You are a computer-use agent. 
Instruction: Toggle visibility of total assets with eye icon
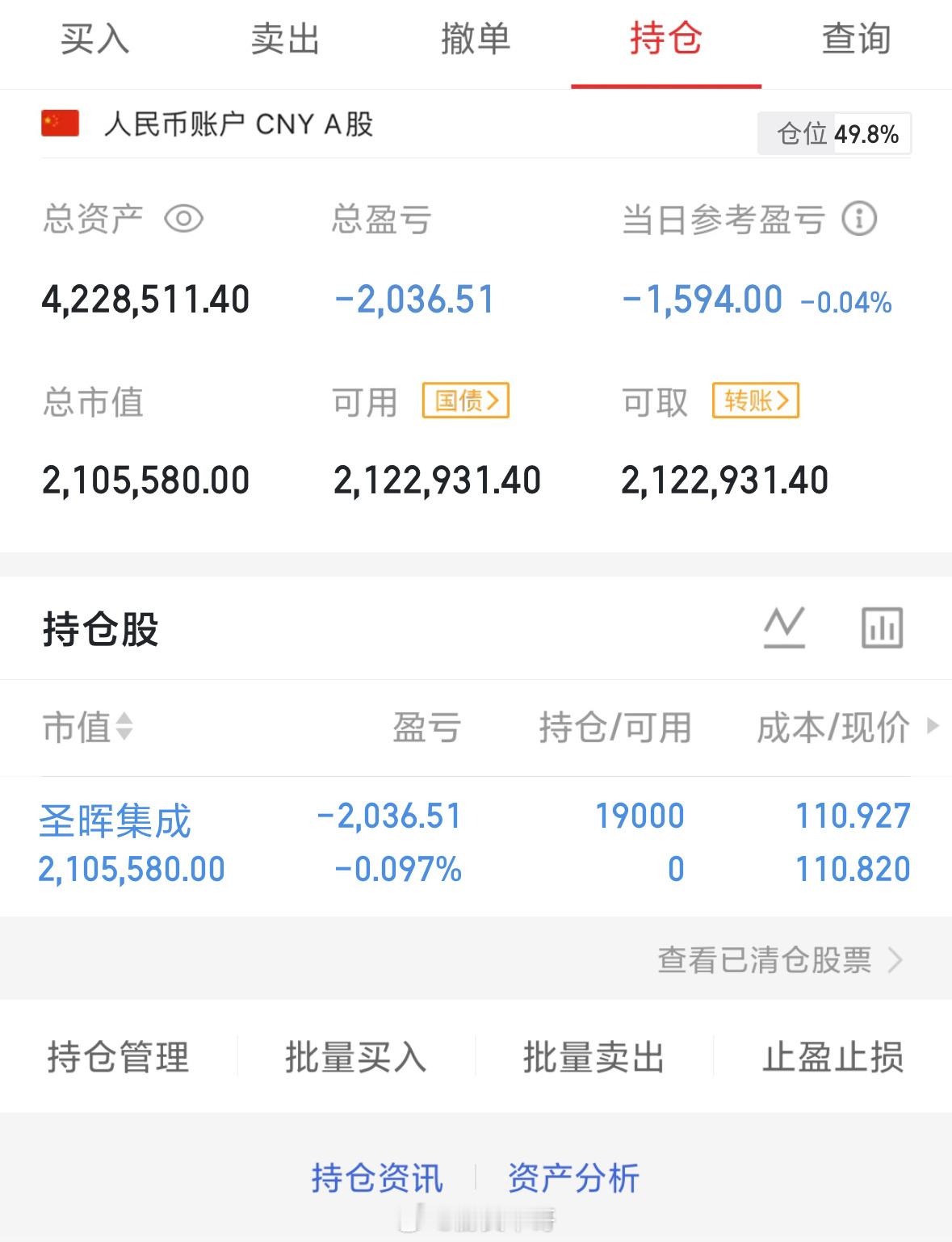tap(184, 220)
